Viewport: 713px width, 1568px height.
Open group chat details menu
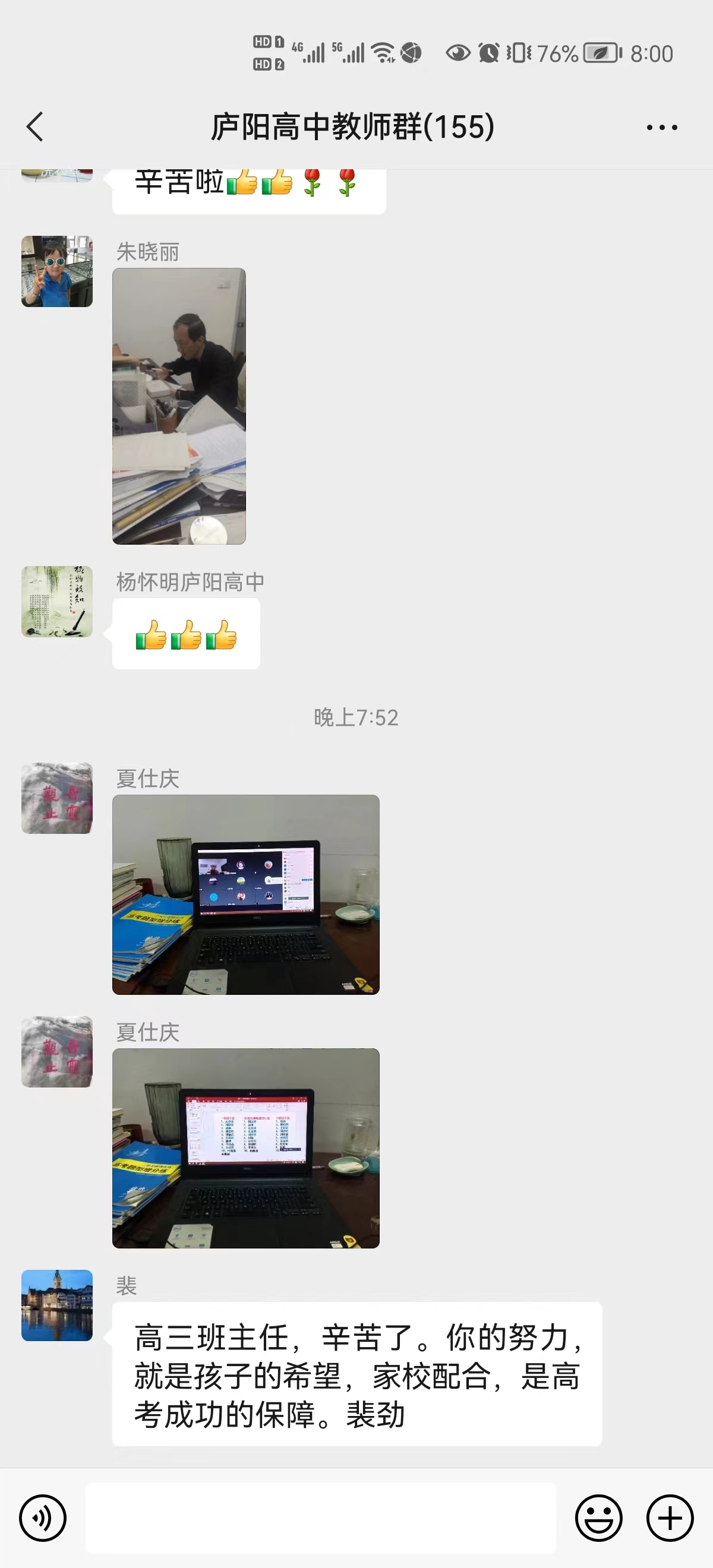point(662,127)
